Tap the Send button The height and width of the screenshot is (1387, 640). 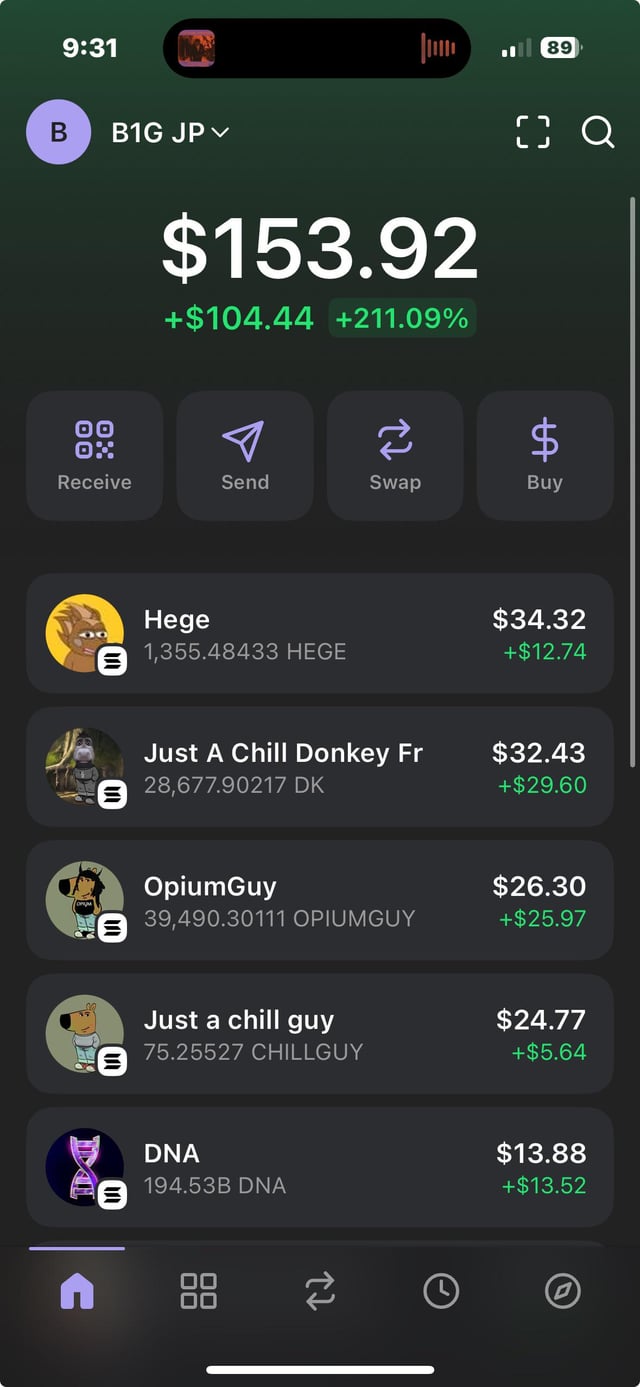pos(245,455)
